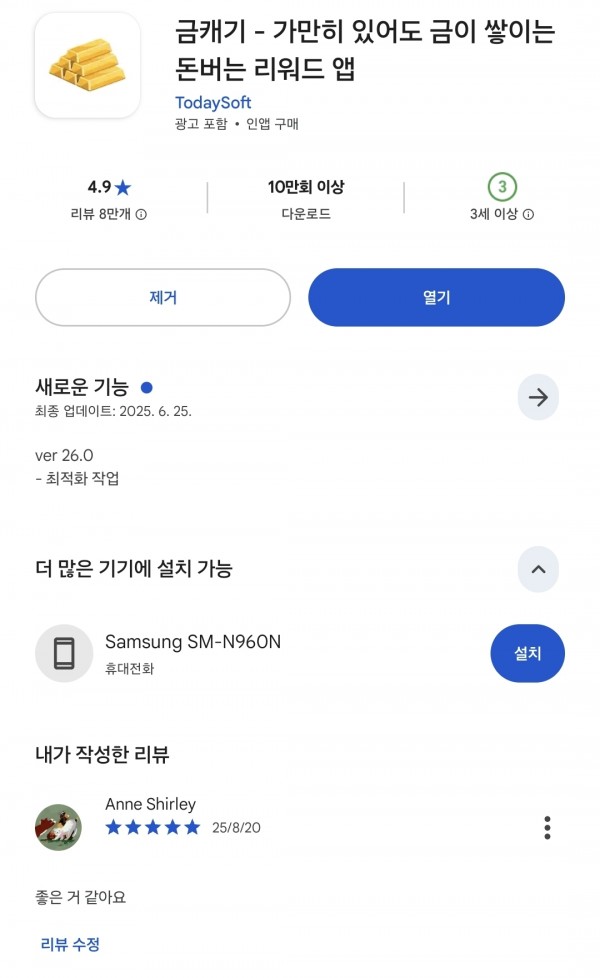Viewport: 600px width, 978px height.
Task: Open the options menu on Anne Shirley's review
Action: [x=547, y=828]
